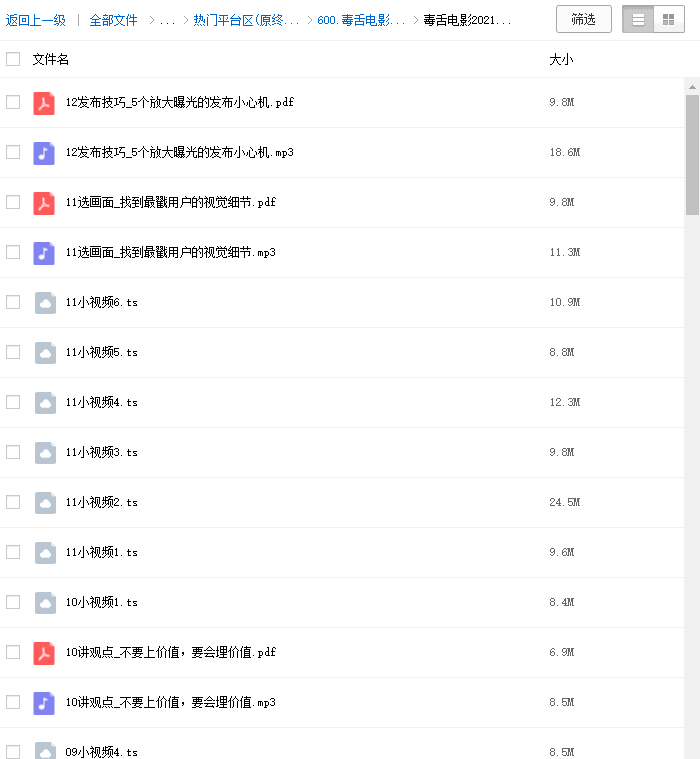Switch to grid view layout

click(x=669, y=19)
